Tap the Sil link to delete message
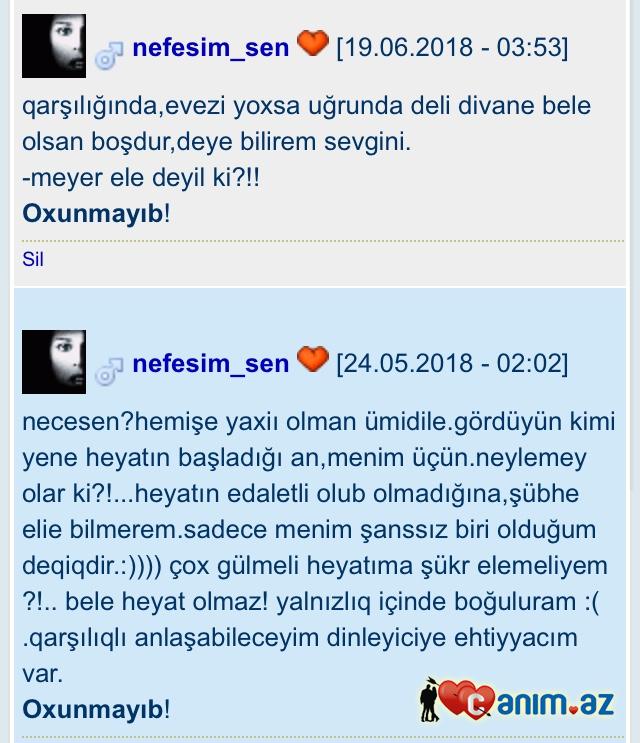 point(33,259)
